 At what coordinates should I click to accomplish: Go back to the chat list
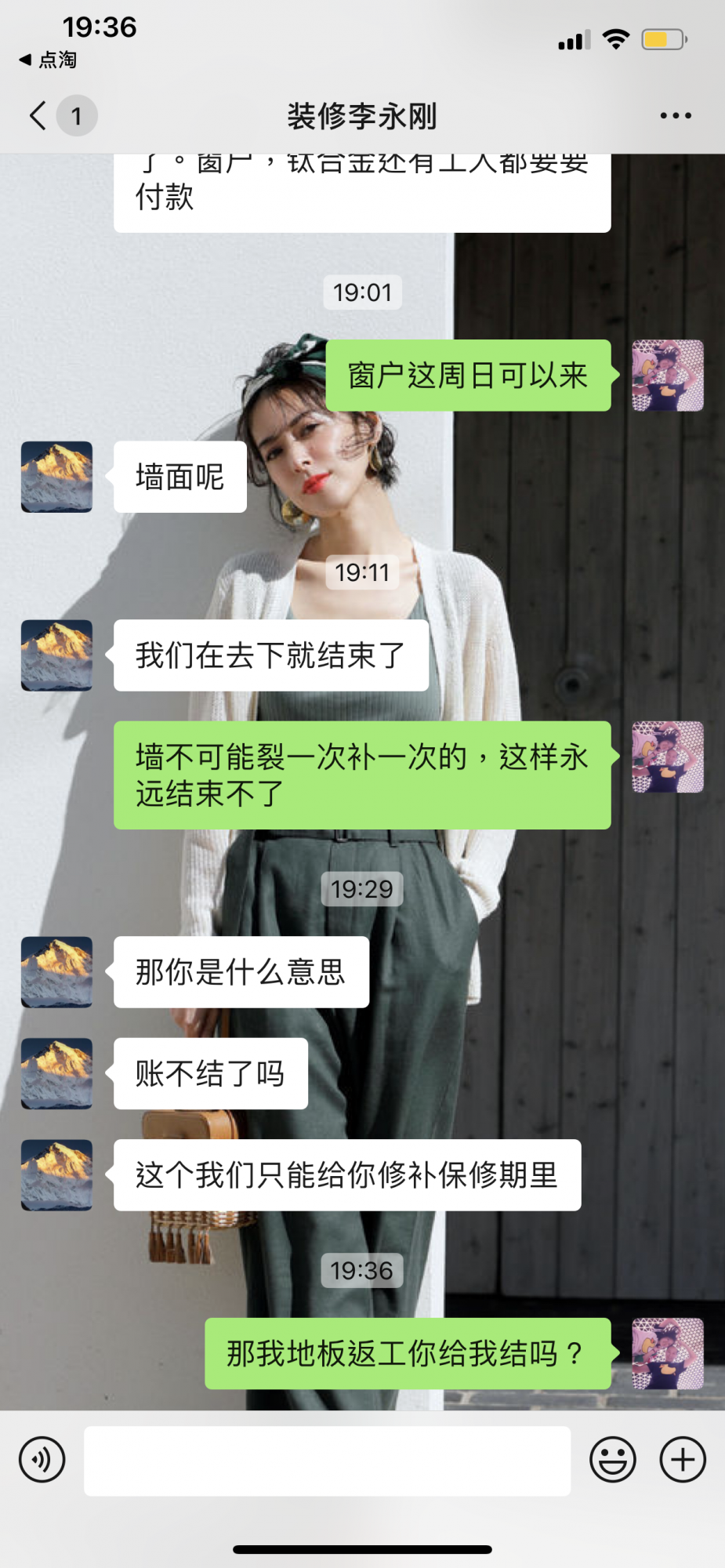click(x=38, y=116)
